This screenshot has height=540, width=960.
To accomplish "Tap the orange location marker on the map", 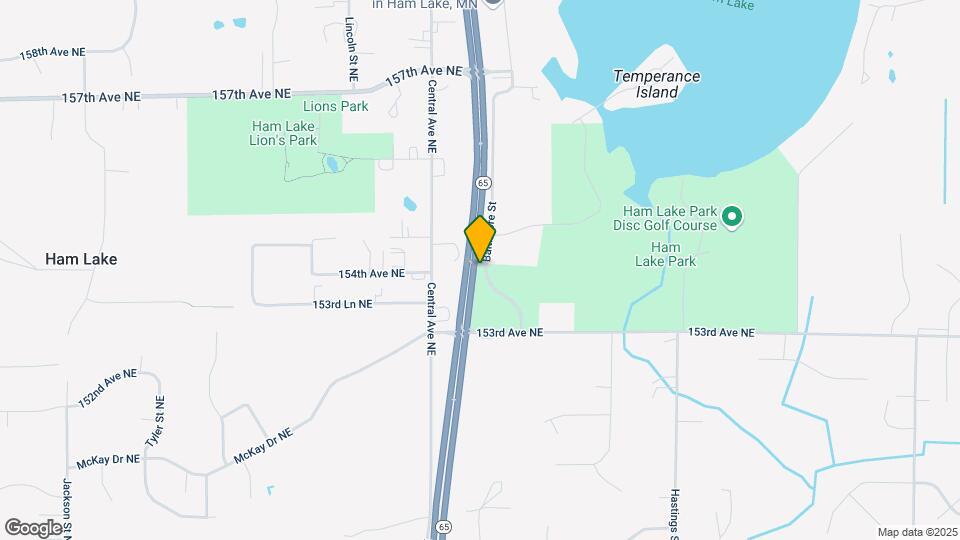I will pos(480,239).
